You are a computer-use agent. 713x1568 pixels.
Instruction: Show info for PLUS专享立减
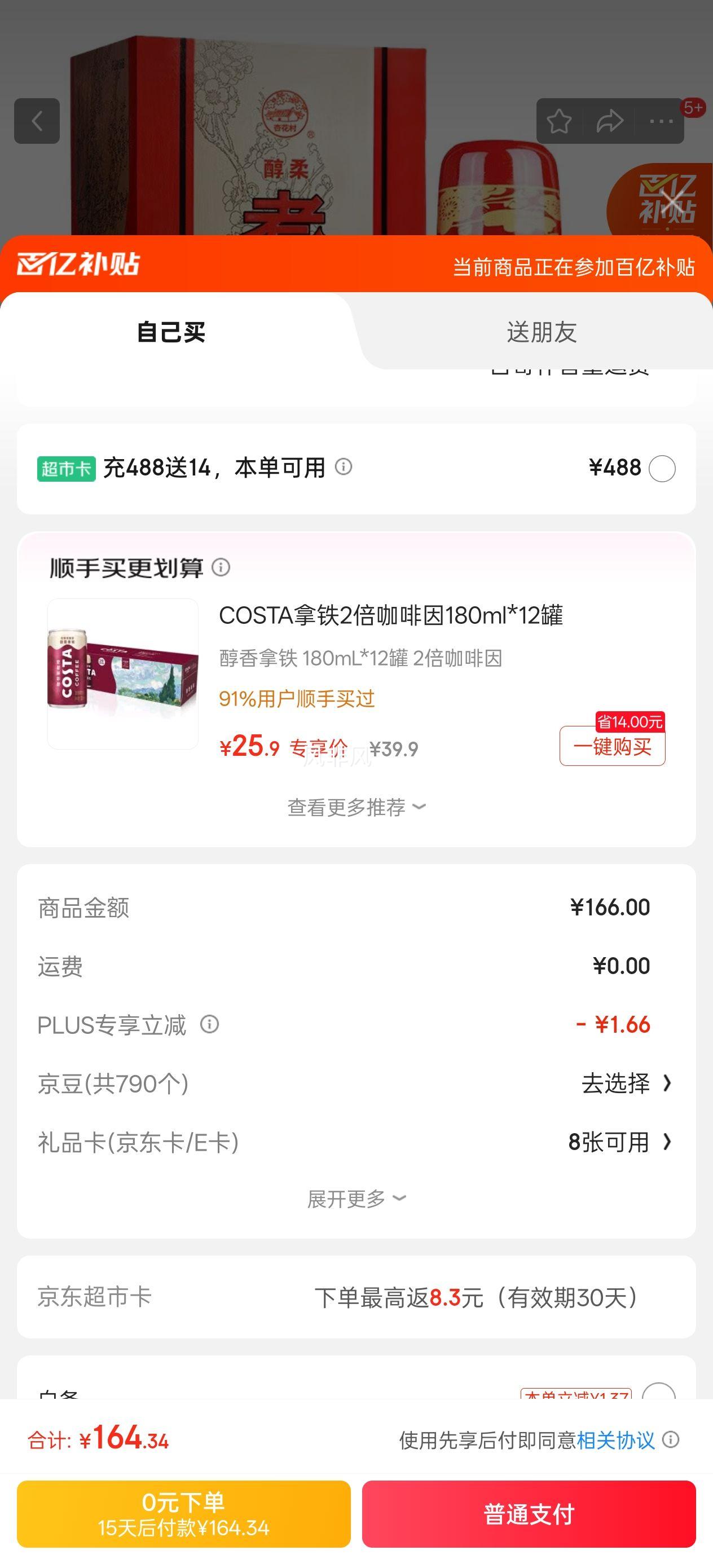[209, 1024]
